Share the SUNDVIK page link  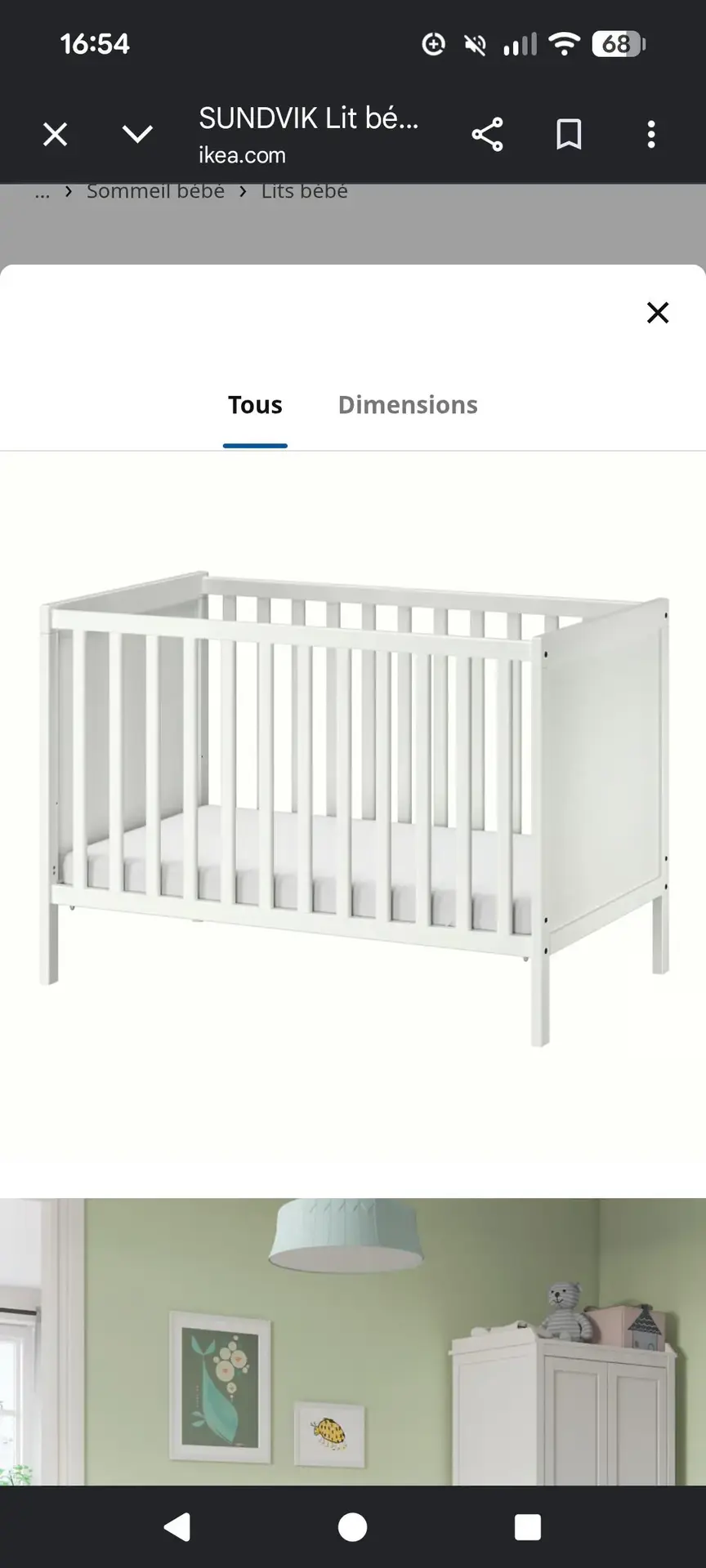click(487, 134)
